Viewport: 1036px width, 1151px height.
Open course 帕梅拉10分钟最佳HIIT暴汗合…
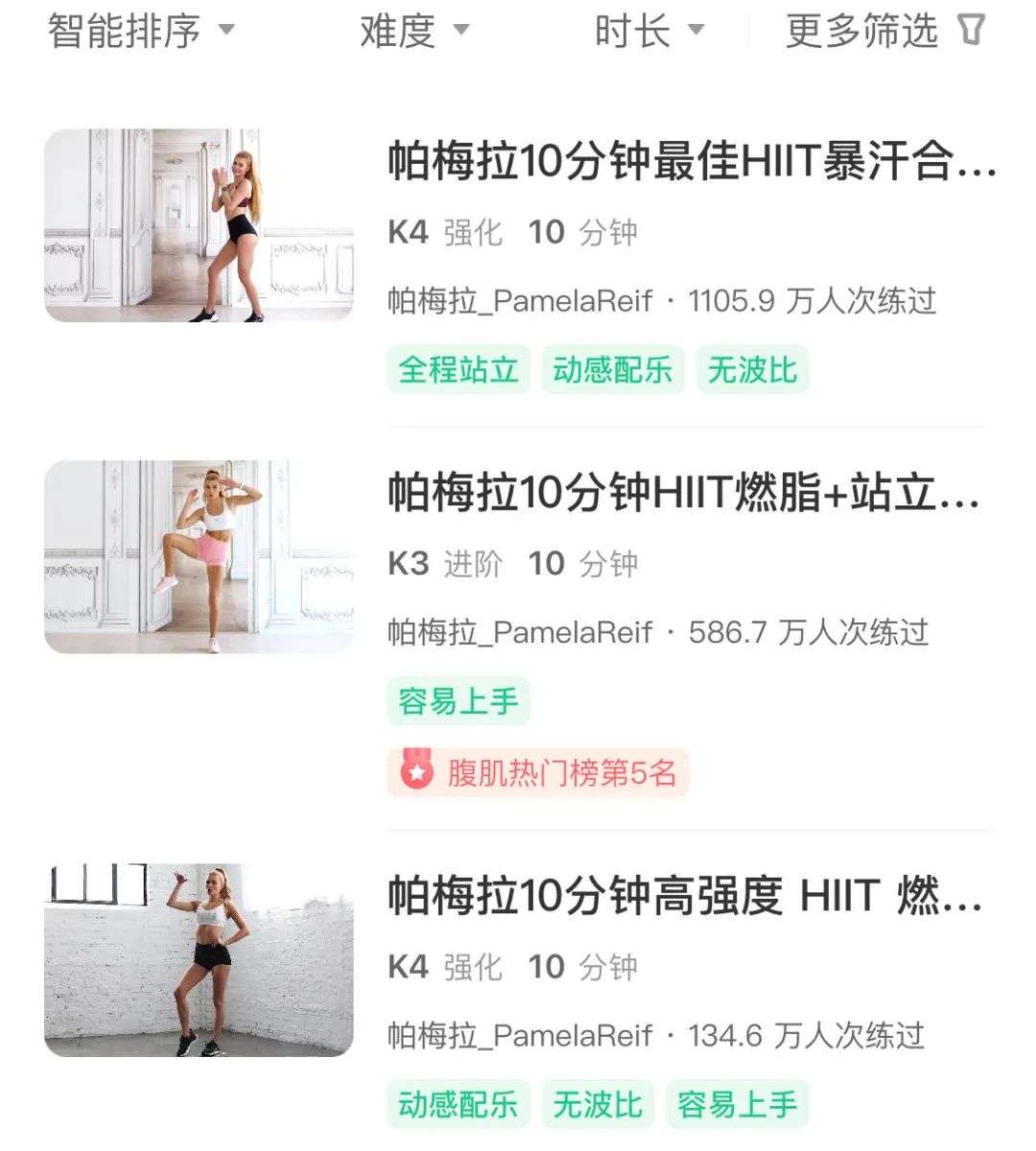(691, 161)
